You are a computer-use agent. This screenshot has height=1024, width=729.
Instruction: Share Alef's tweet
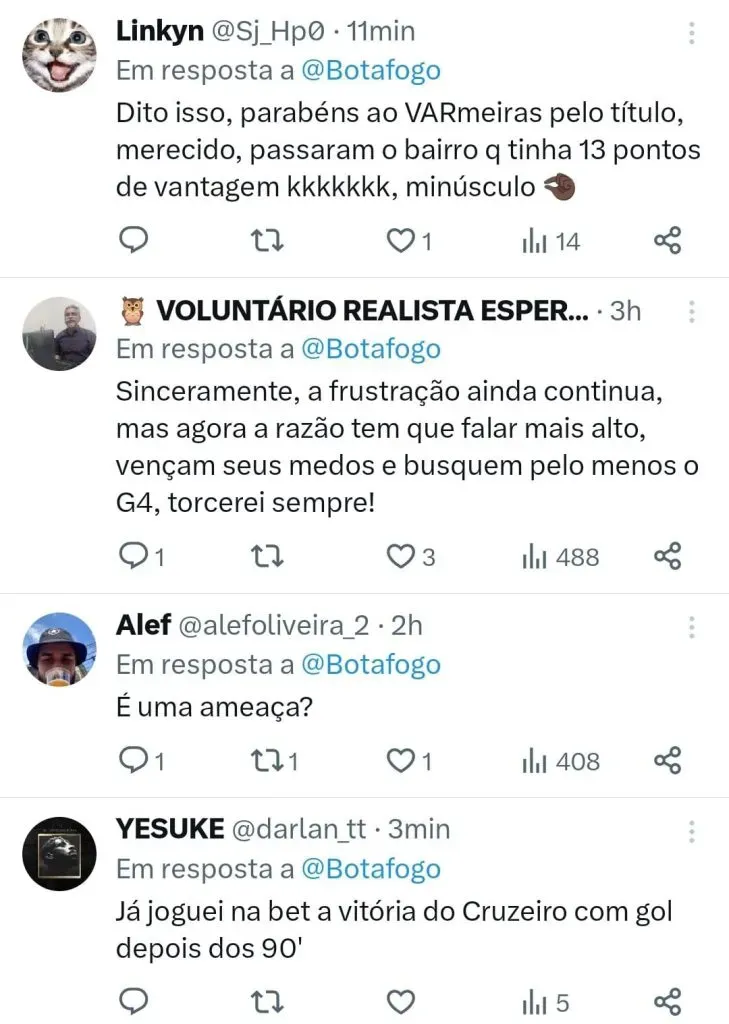667,761
